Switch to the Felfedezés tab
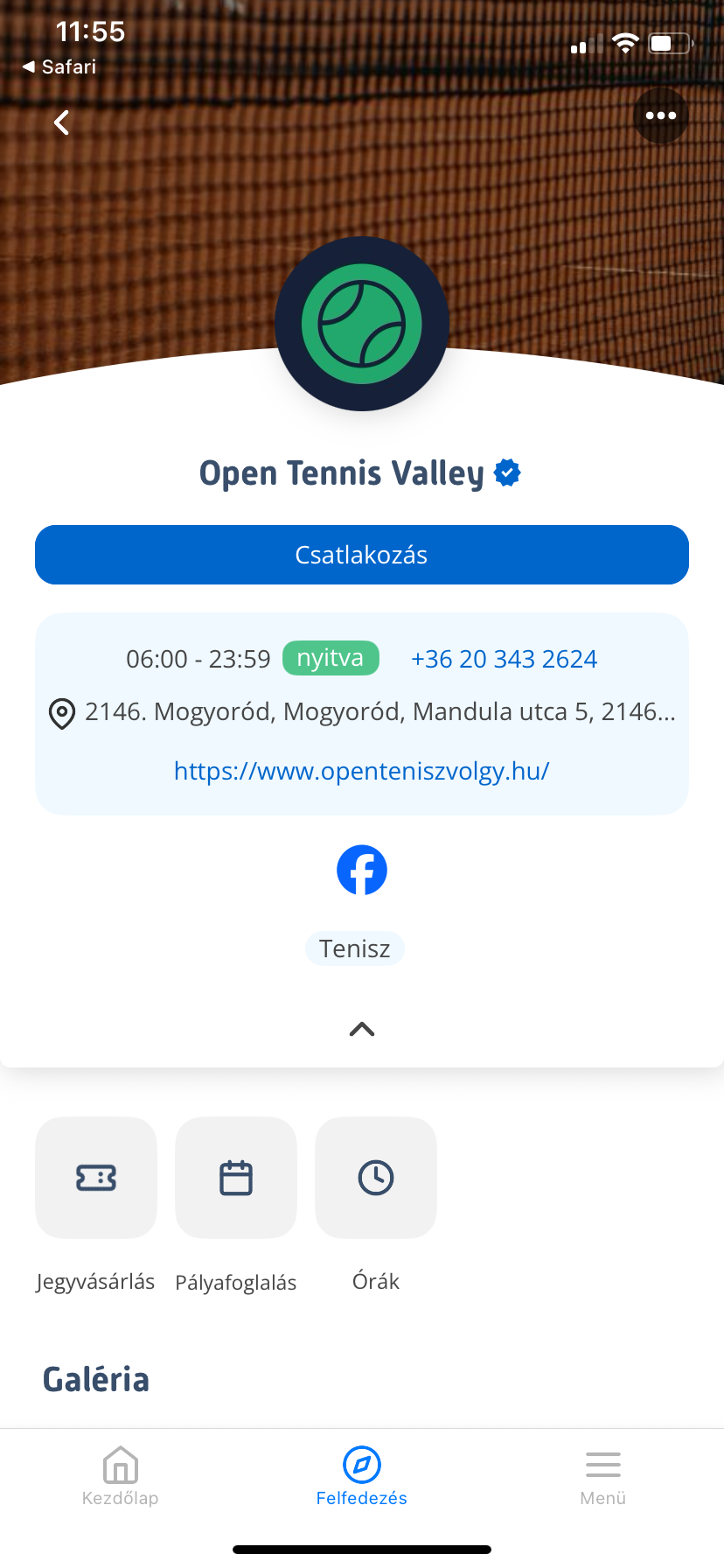The image size is (724, 1568). 362,1475
